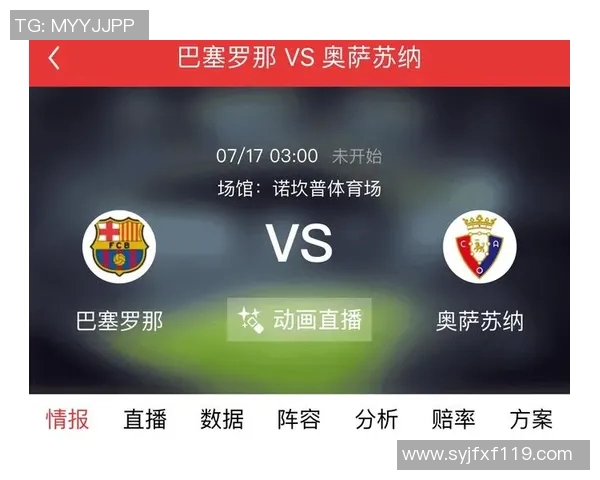Open the 赔率 odds tab

pyautogui.click(x=453, y=419)
